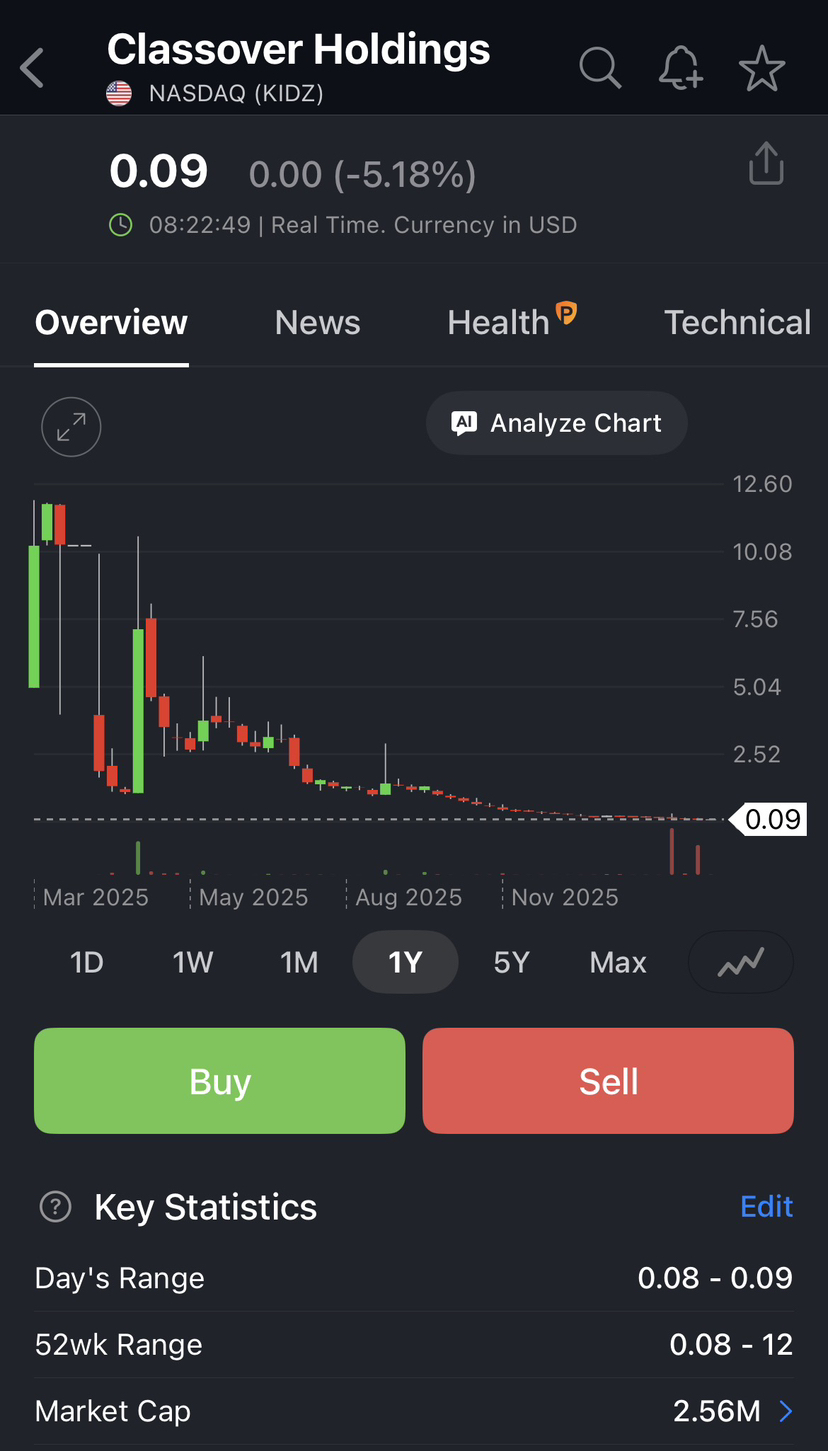Select the 1W chart range
Viewport: 828px width, 1451px height.
coord(193,962)
